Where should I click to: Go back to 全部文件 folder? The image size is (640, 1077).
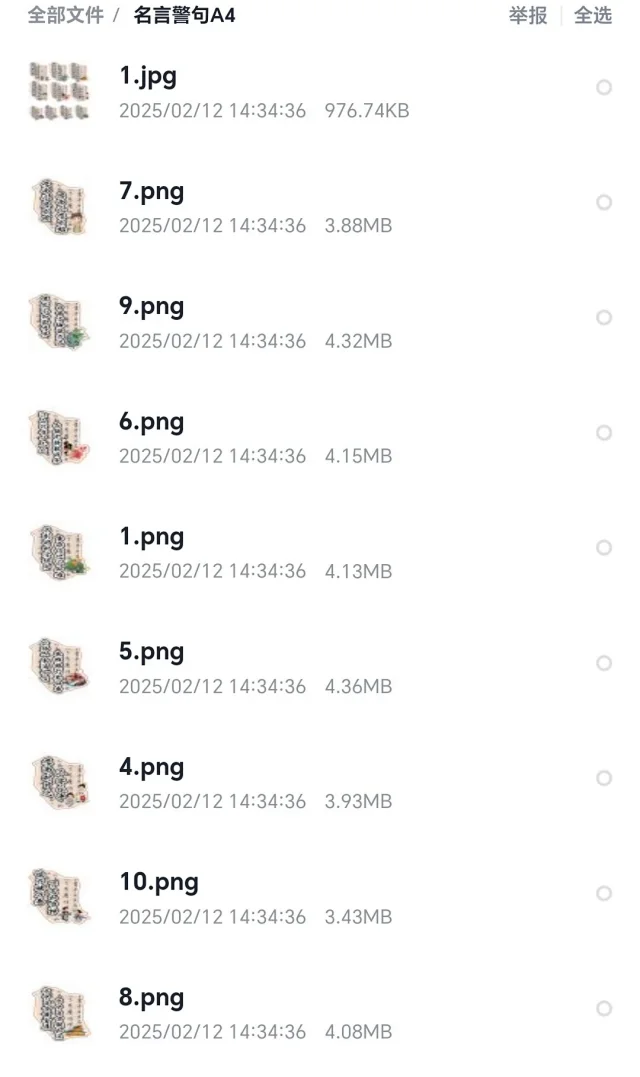(65, 16)
